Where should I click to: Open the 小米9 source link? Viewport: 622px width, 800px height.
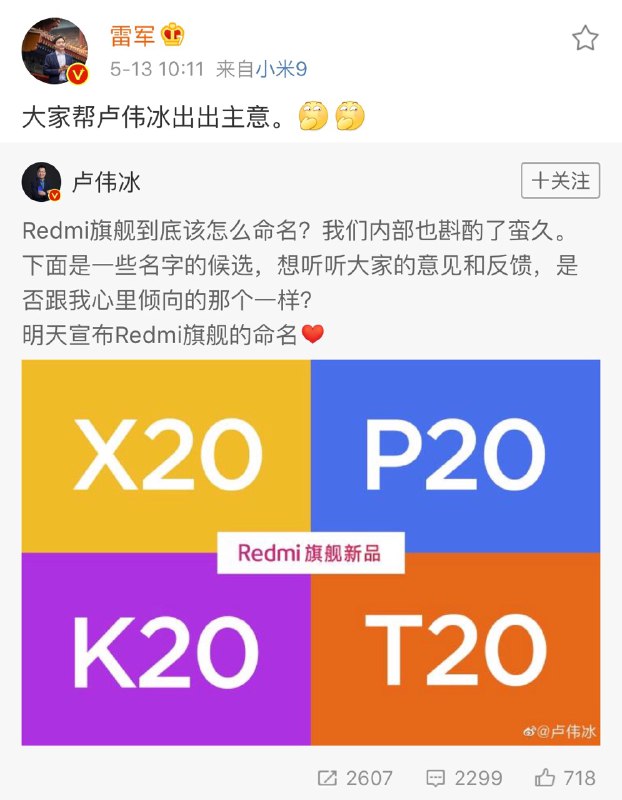point(282,69)
